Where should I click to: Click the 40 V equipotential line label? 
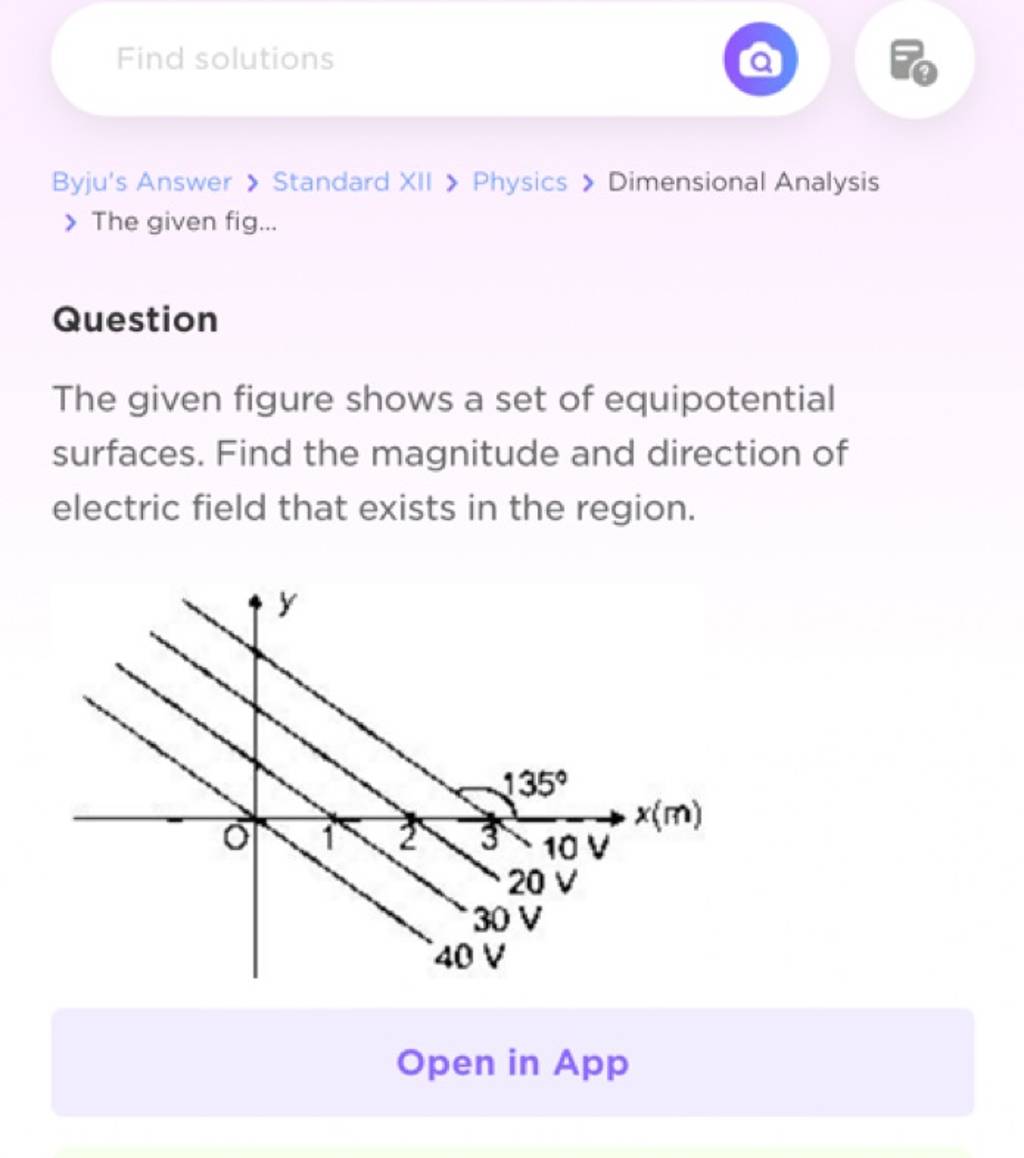coord(466,957)
